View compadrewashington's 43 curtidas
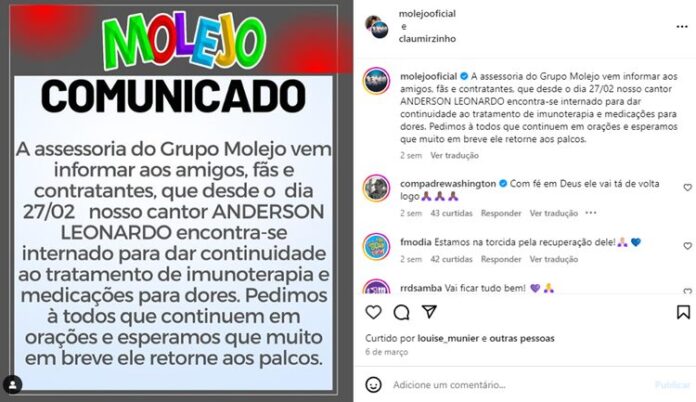The image size is (696, 402). coord(450,213)
